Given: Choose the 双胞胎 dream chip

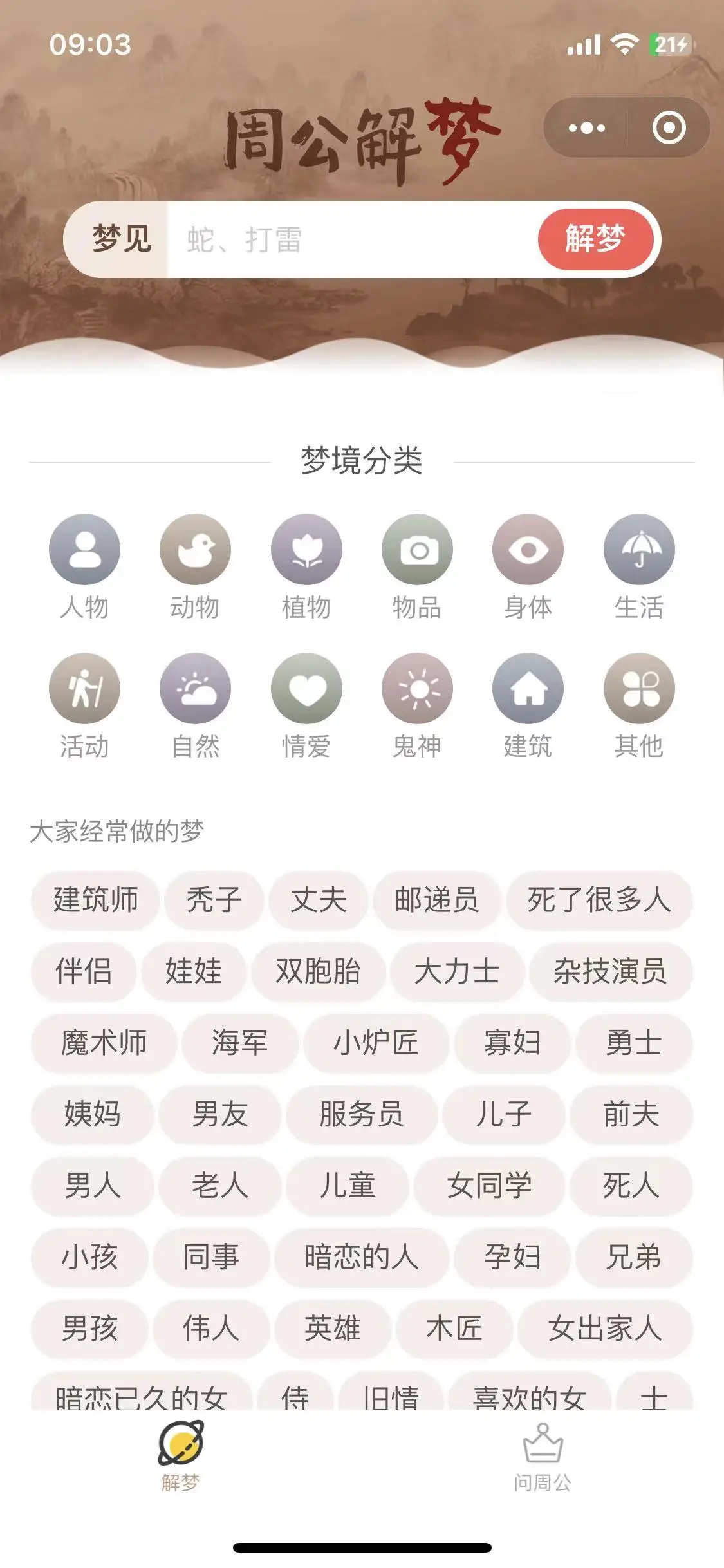Looking at the screenshot, I should (x=318, y=971).
